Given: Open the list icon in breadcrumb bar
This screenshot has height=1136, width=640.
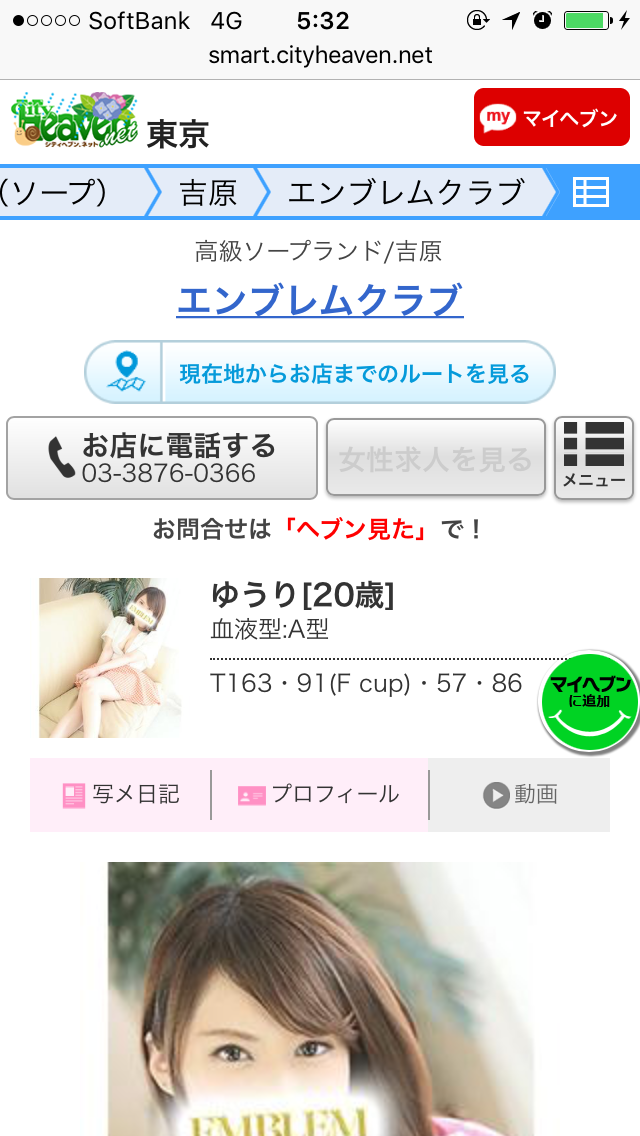Looking at the screenshot, I should [x=590, y=192].
